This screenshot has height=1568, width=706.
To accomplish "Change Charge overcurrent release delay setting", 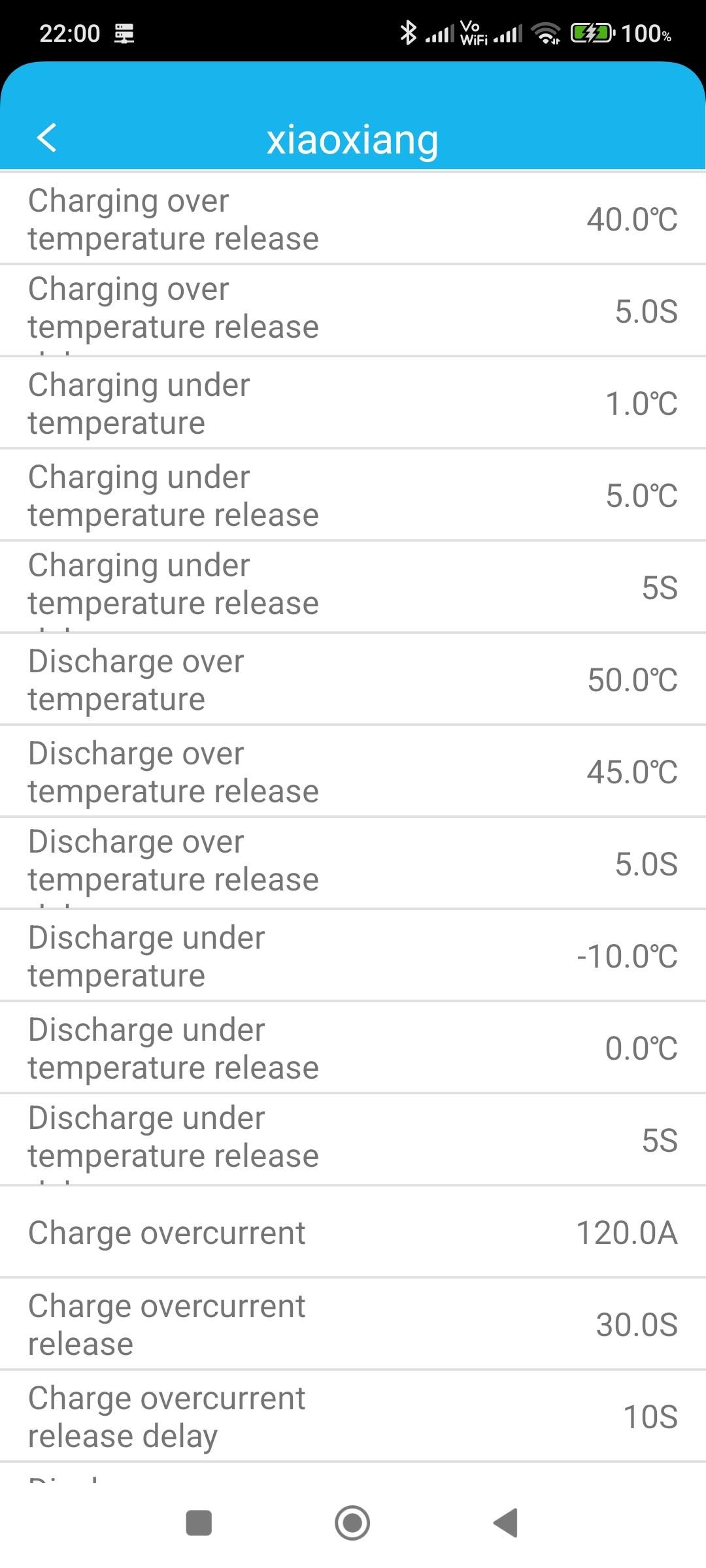I will click(353, 1416).
